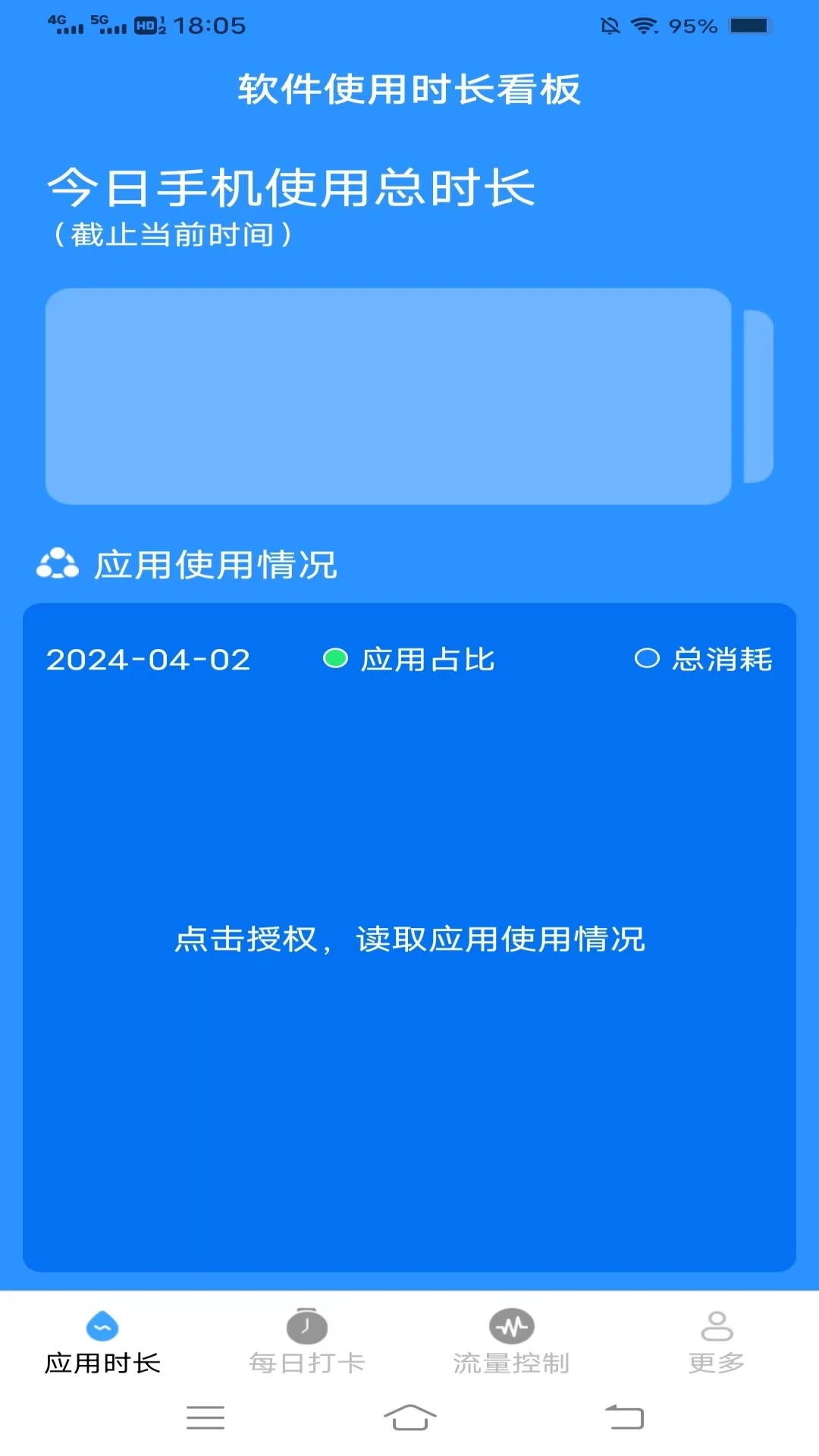Select the 总消耗 radio option
Viewport: 819px width, 1456px height.
point(648,659)
